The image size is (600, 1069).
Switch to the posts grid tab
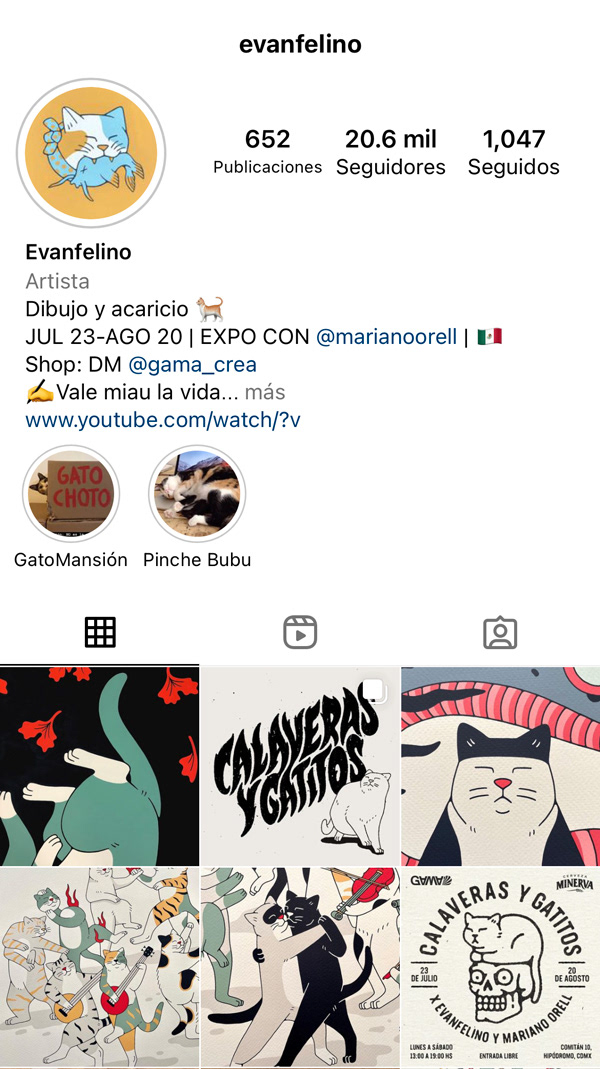click(x=100, y=632)
